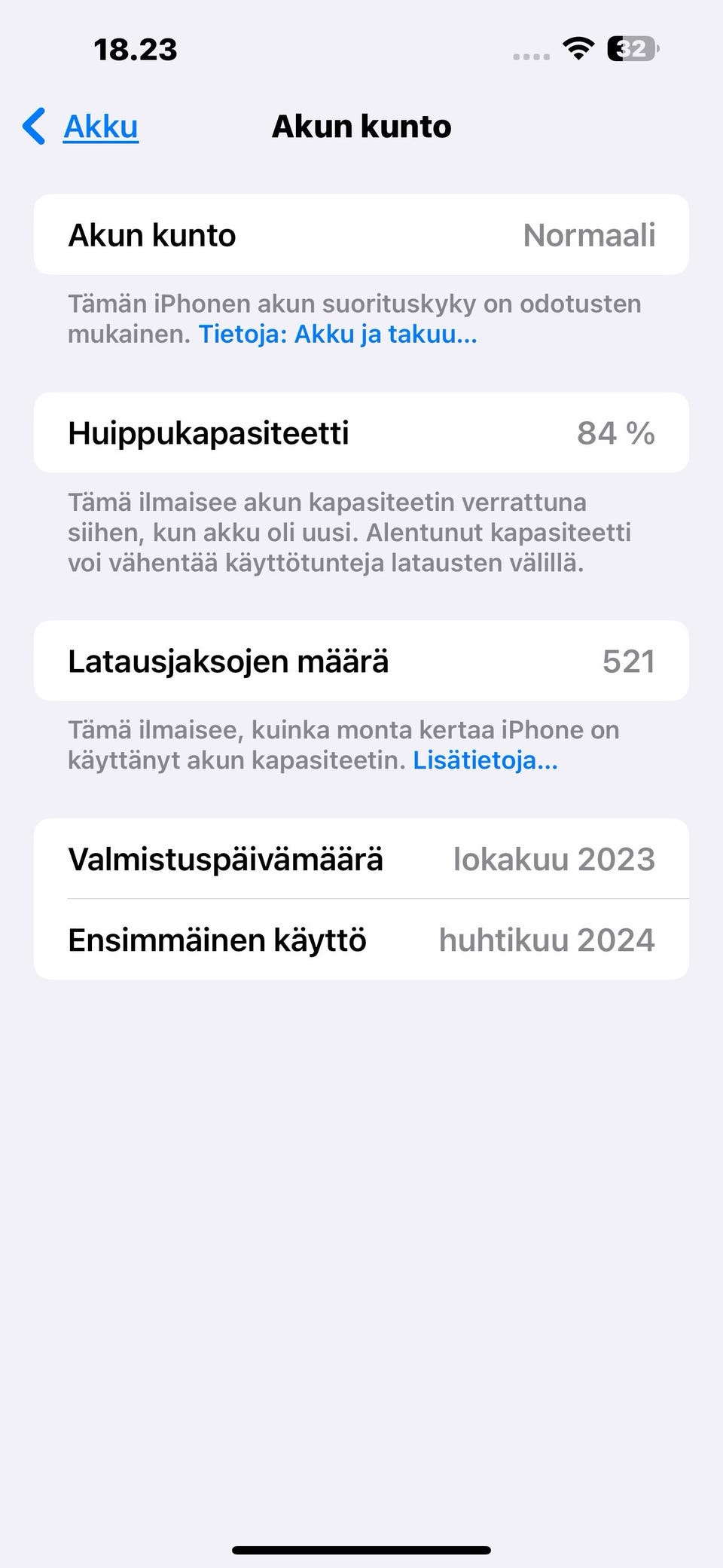
Task: Tap the Valmistuspäivämäärä row
Action: pyautogui.click(x=361, y=857)
